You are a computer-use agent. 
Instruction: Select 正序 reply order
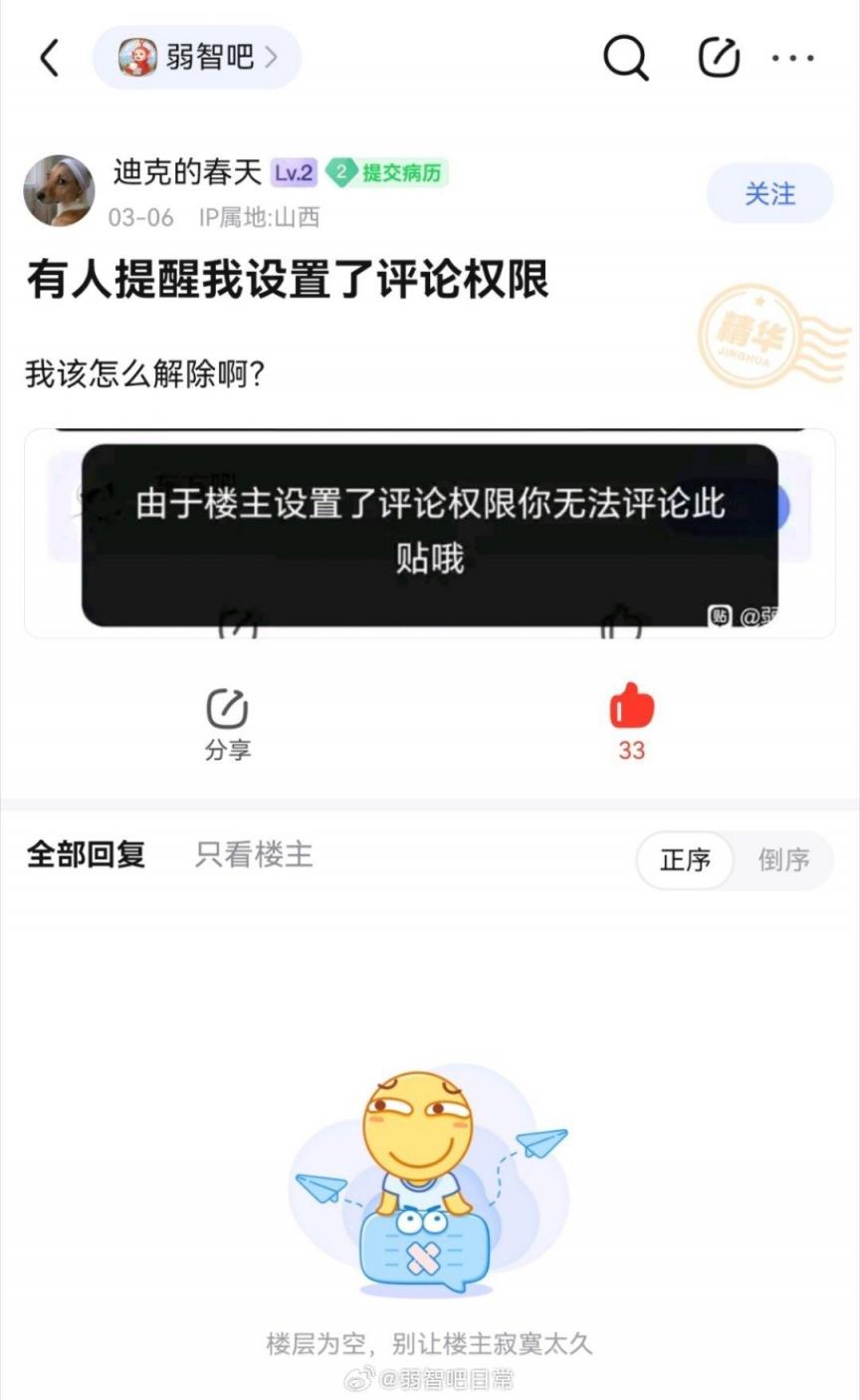pos(686,859)
